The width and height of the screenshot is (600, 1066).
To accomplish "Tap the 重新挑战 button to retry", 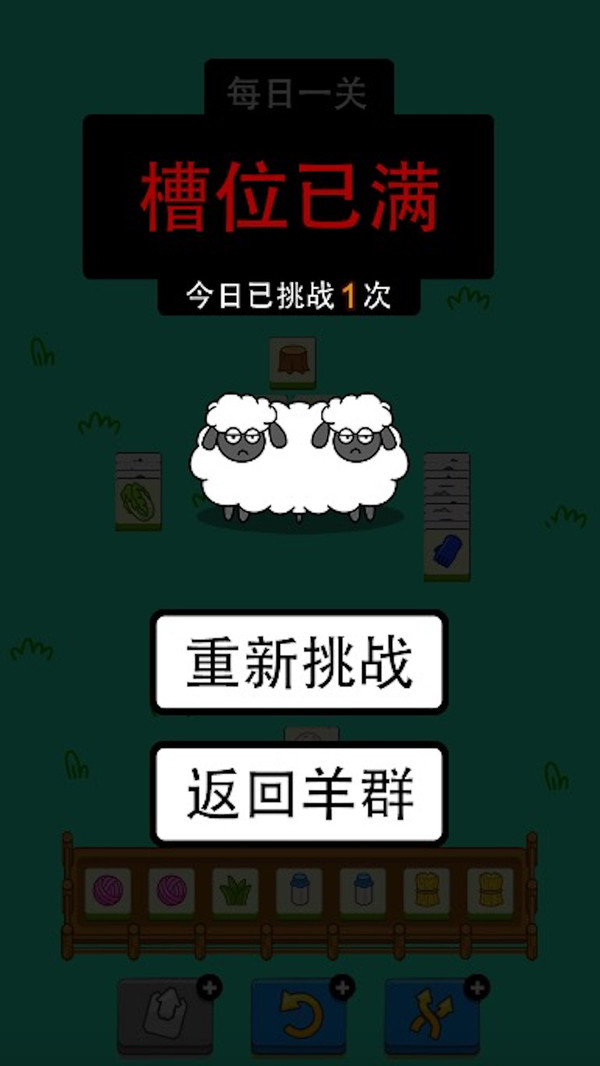I will 299,662.
